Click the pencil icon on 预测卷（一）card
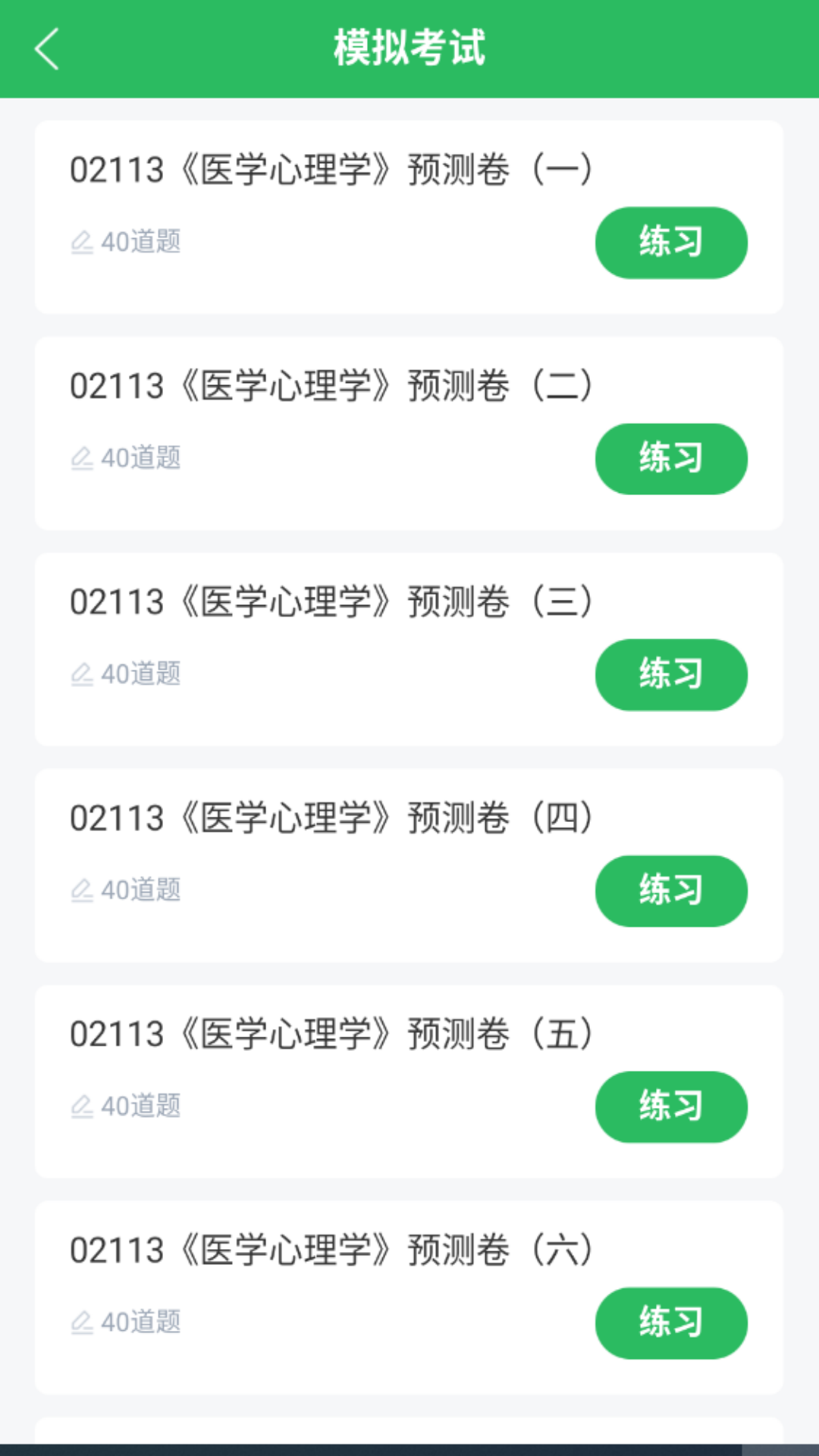 click(x=83, y=241)
